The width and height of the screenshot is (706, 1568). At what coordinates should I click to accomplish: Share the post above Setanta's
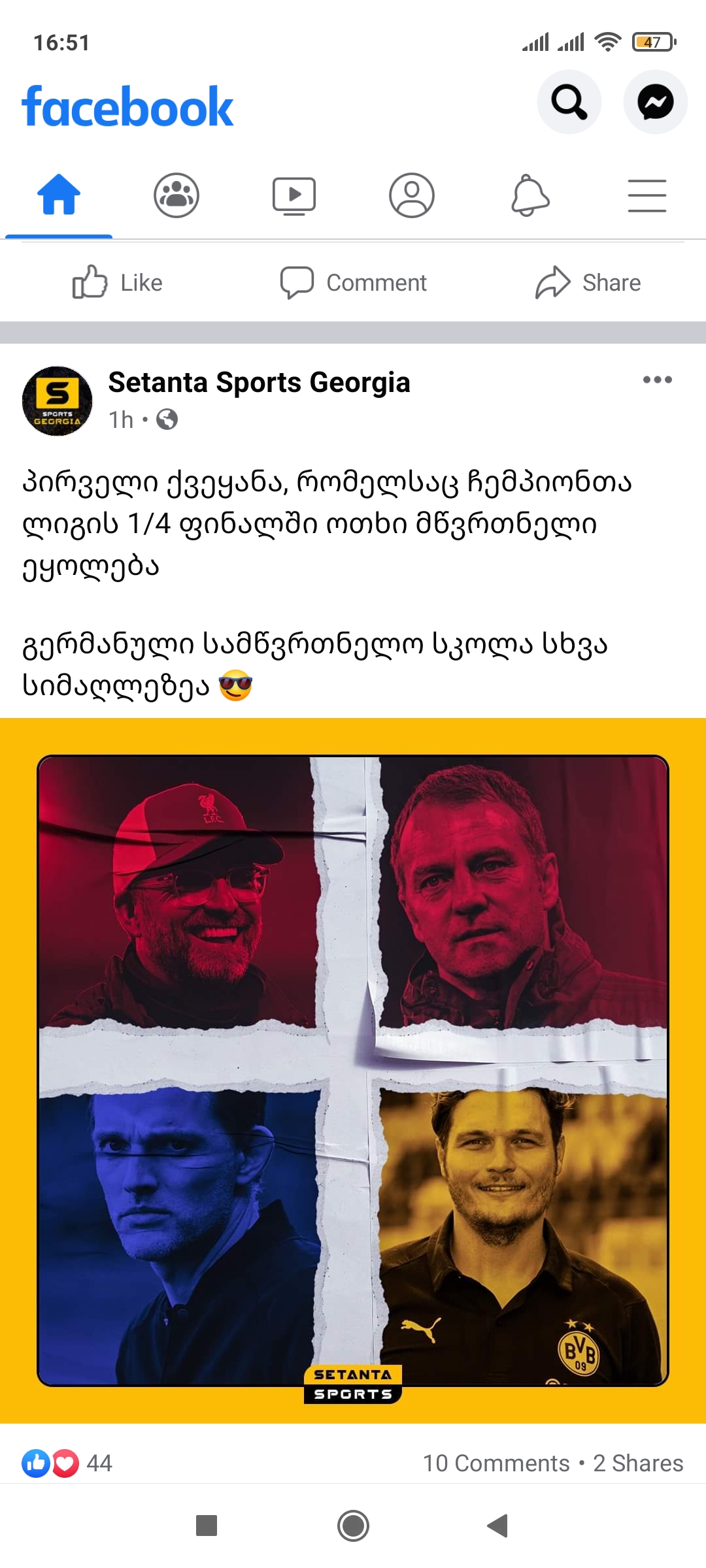(x=588, y=282)
